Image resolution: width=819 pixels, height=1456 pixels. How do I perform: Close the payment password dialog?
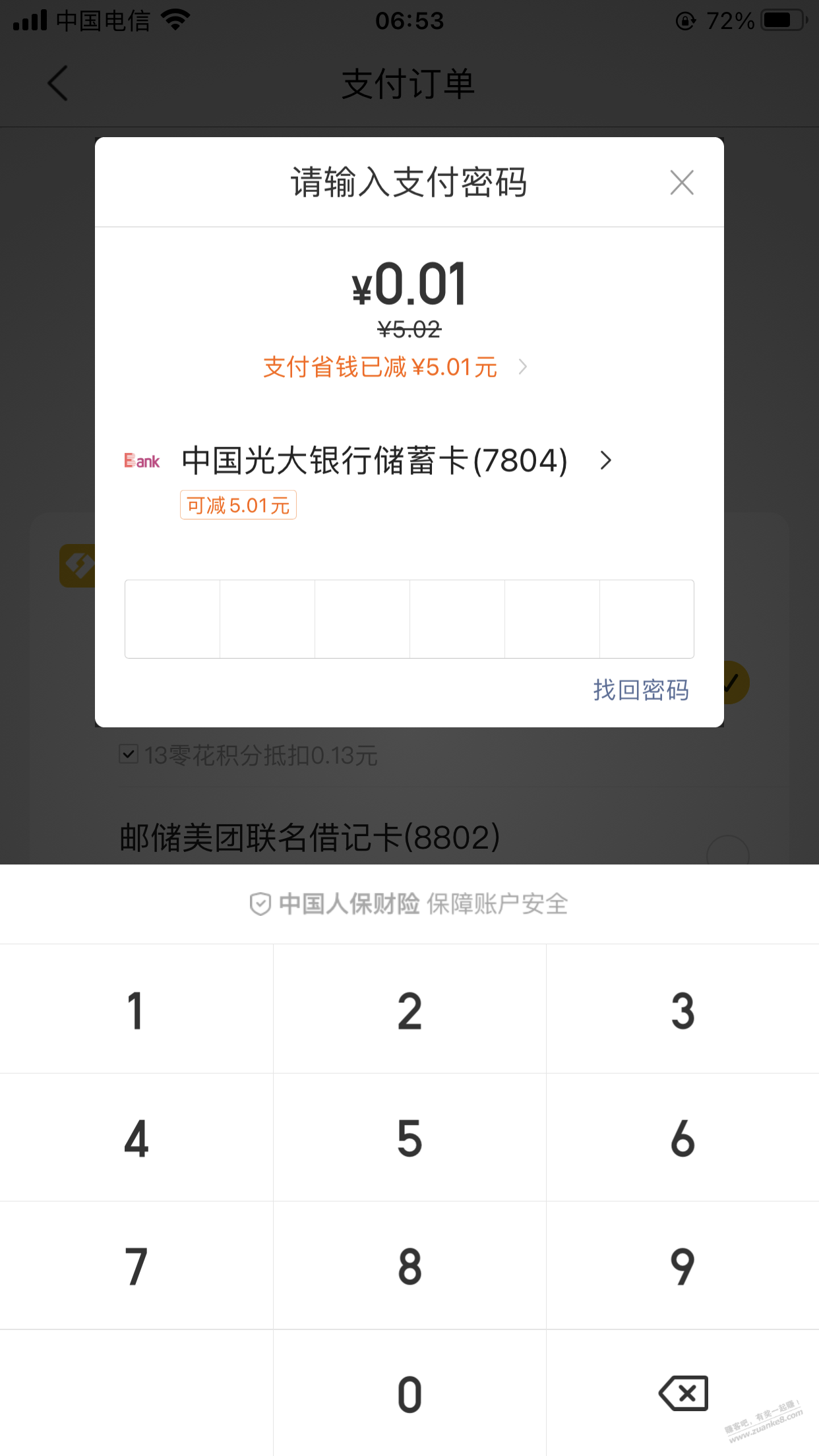[x=682, y=183]
